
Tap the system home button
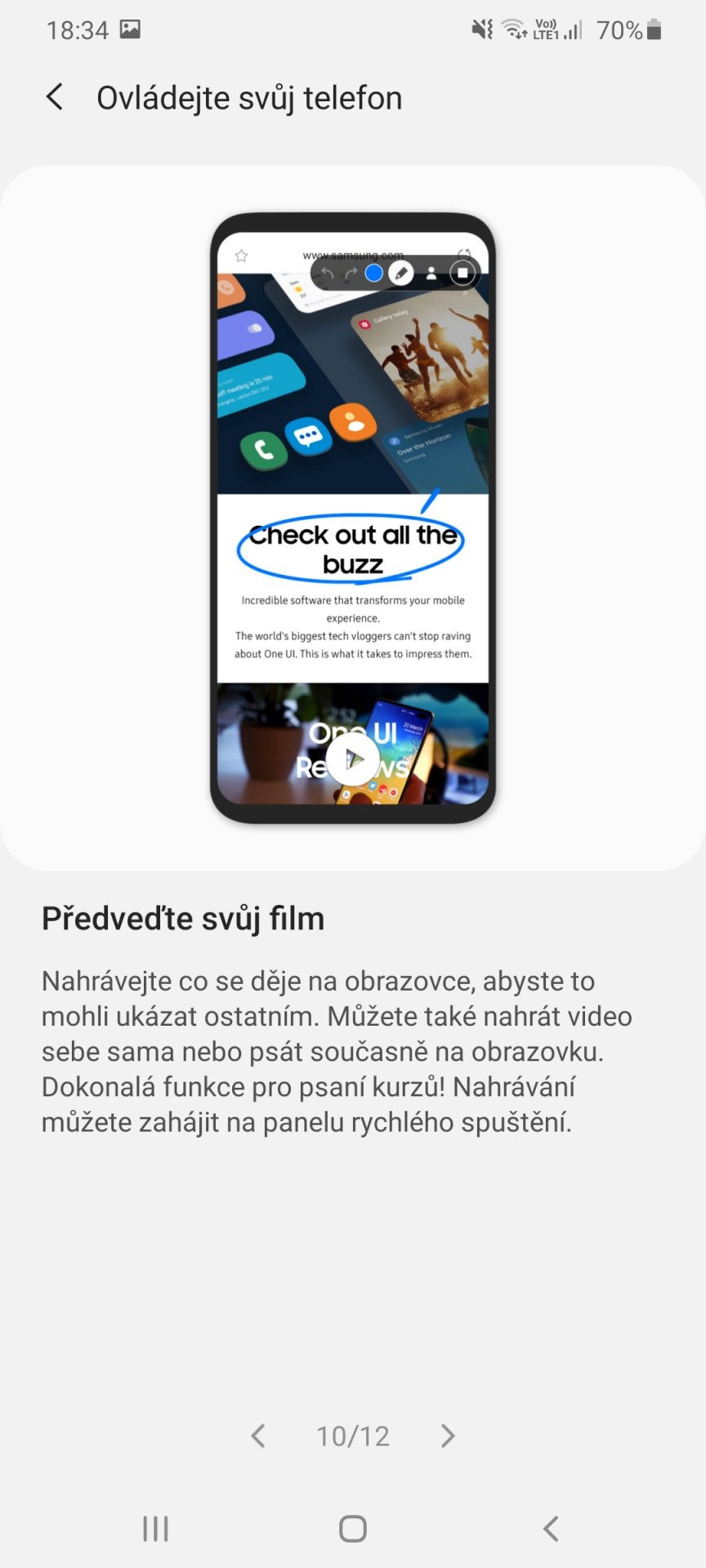353,1528
